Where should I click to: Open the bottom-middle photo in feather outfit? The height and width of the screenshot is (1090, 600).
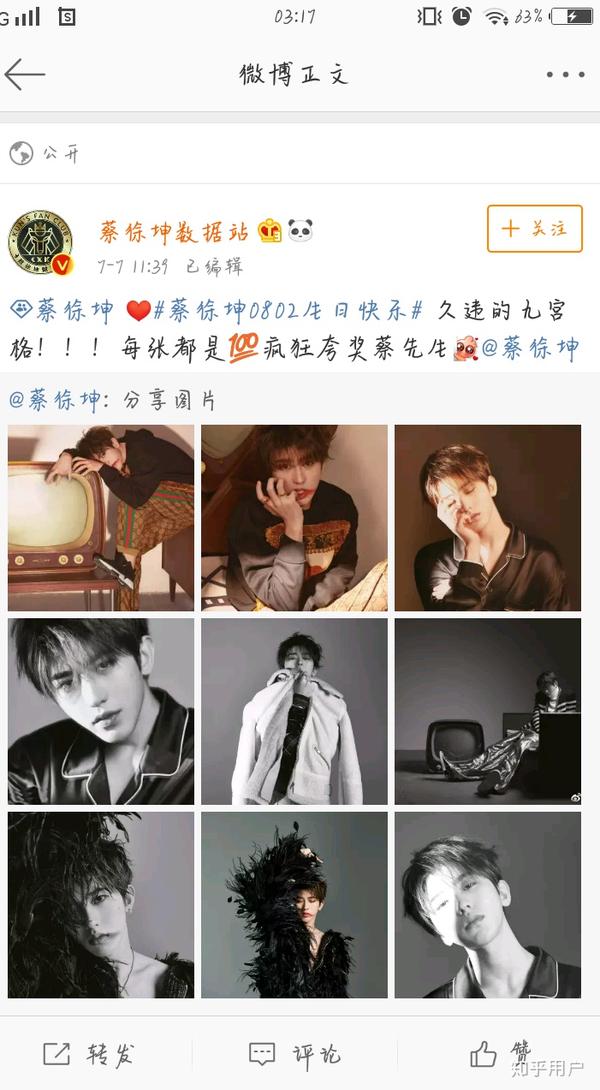click(294, 904)
